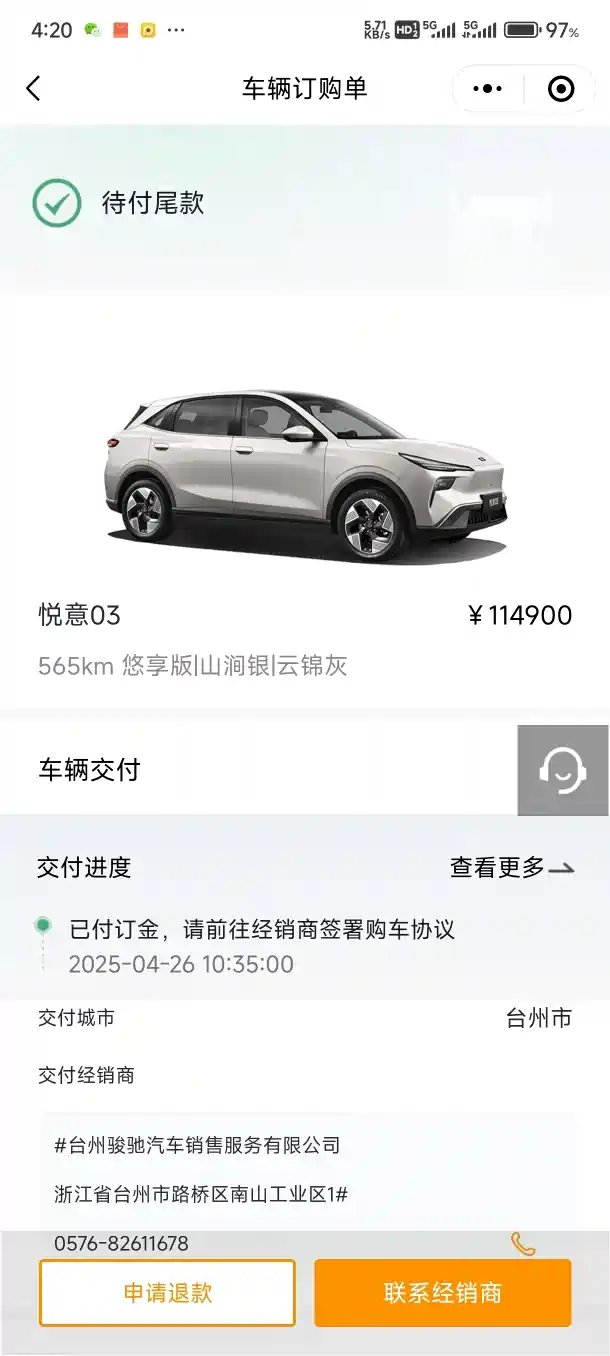Viewport: 610px width, 1356px height.
Task: Open the customer service headset icon
Action: pyautogui.click(x=562, y=770)
